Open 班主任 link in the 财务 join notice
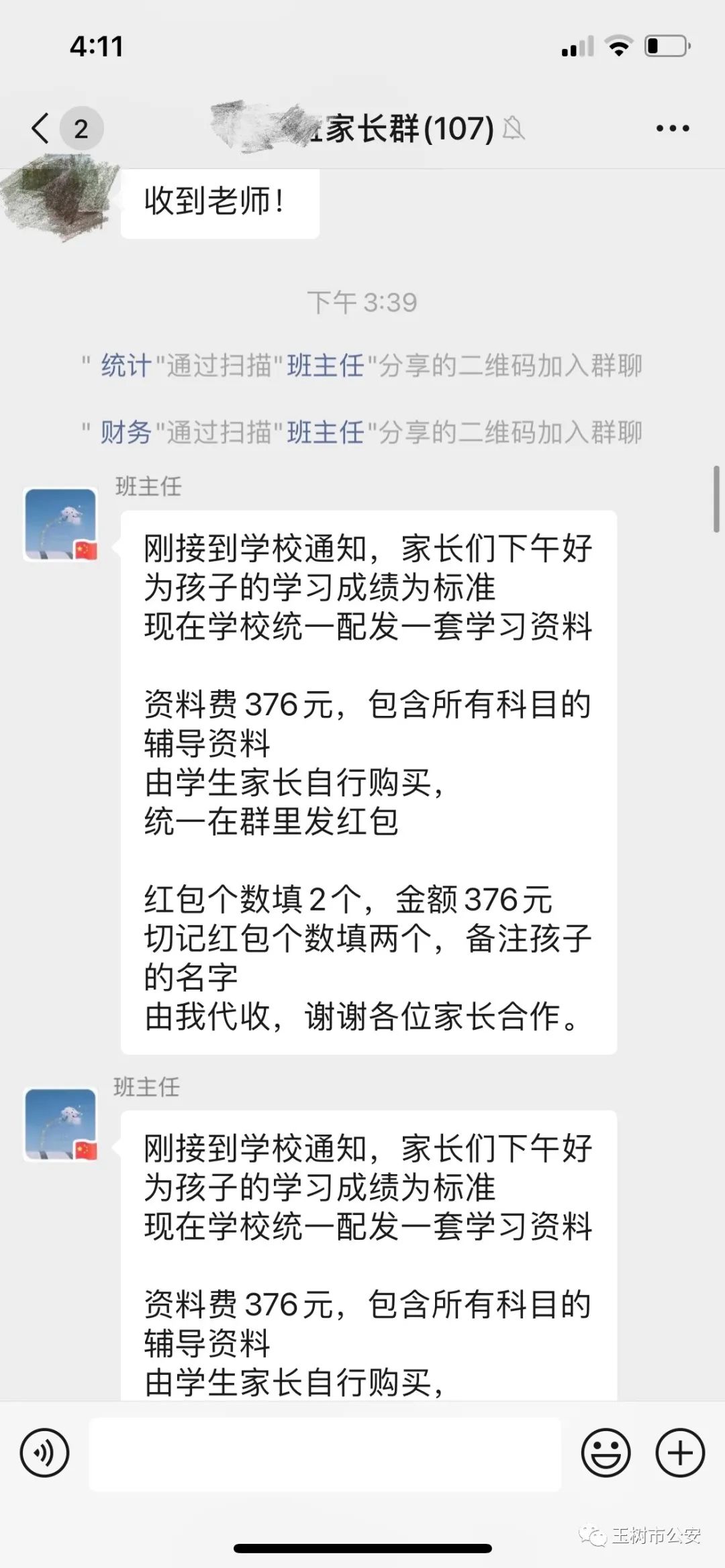This screenshot has height=1568, width=725. (x=326, y=432)
